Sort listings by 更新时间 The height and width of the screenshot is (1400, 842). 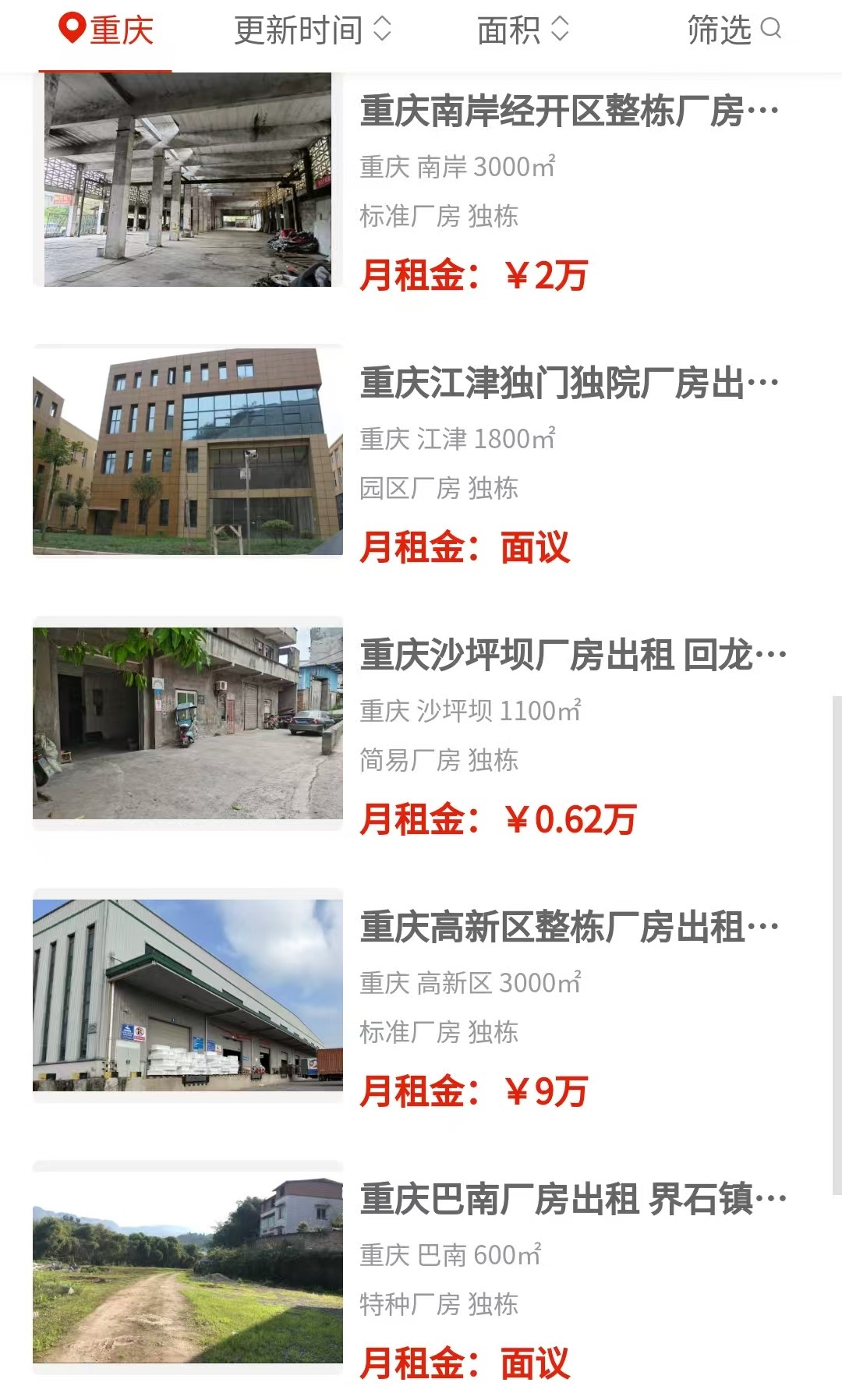tap(312, 31)
